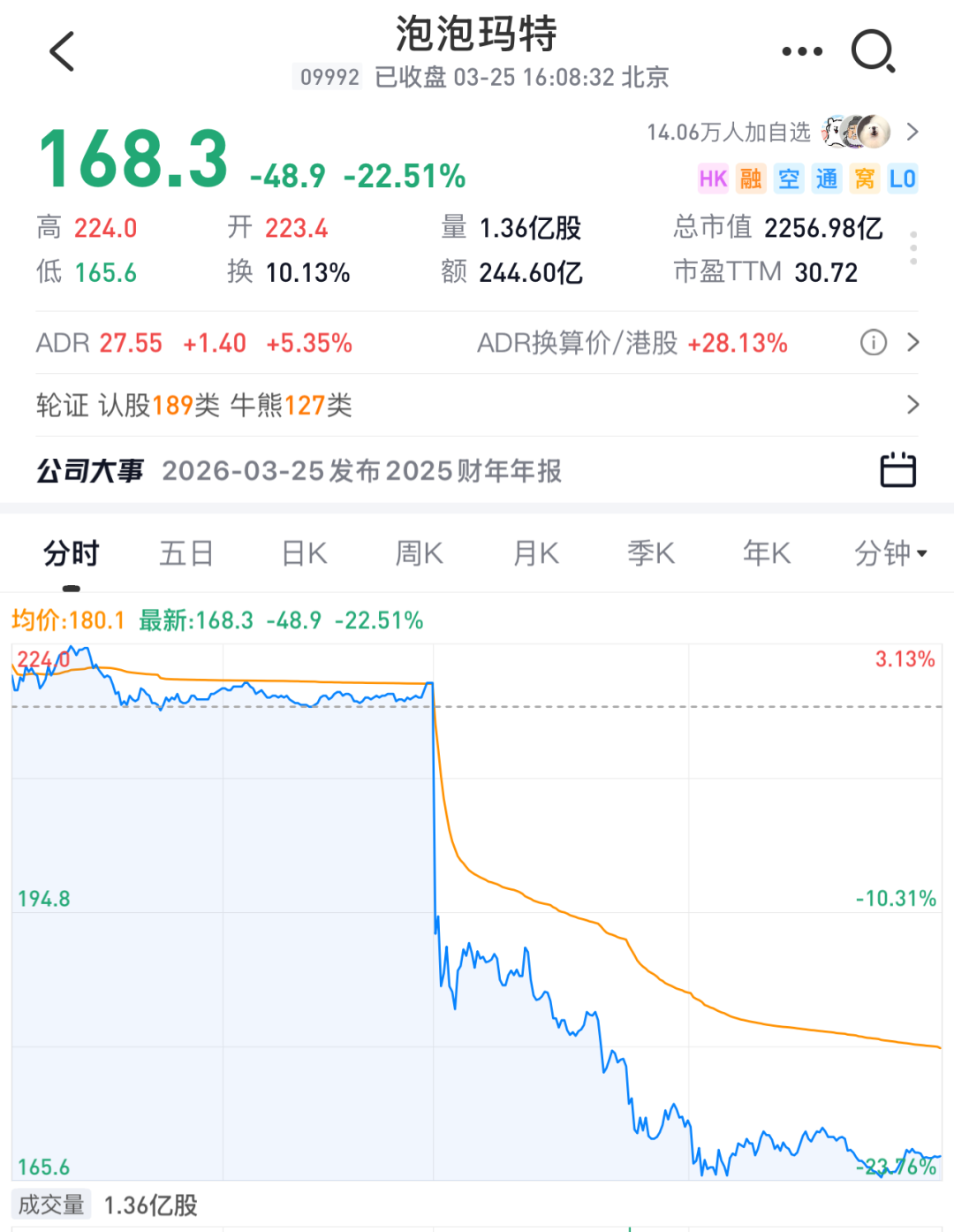This screenshot has width=954, height=1232.
Task: Switch to the 日K chart tab
Action: point(304,554)
